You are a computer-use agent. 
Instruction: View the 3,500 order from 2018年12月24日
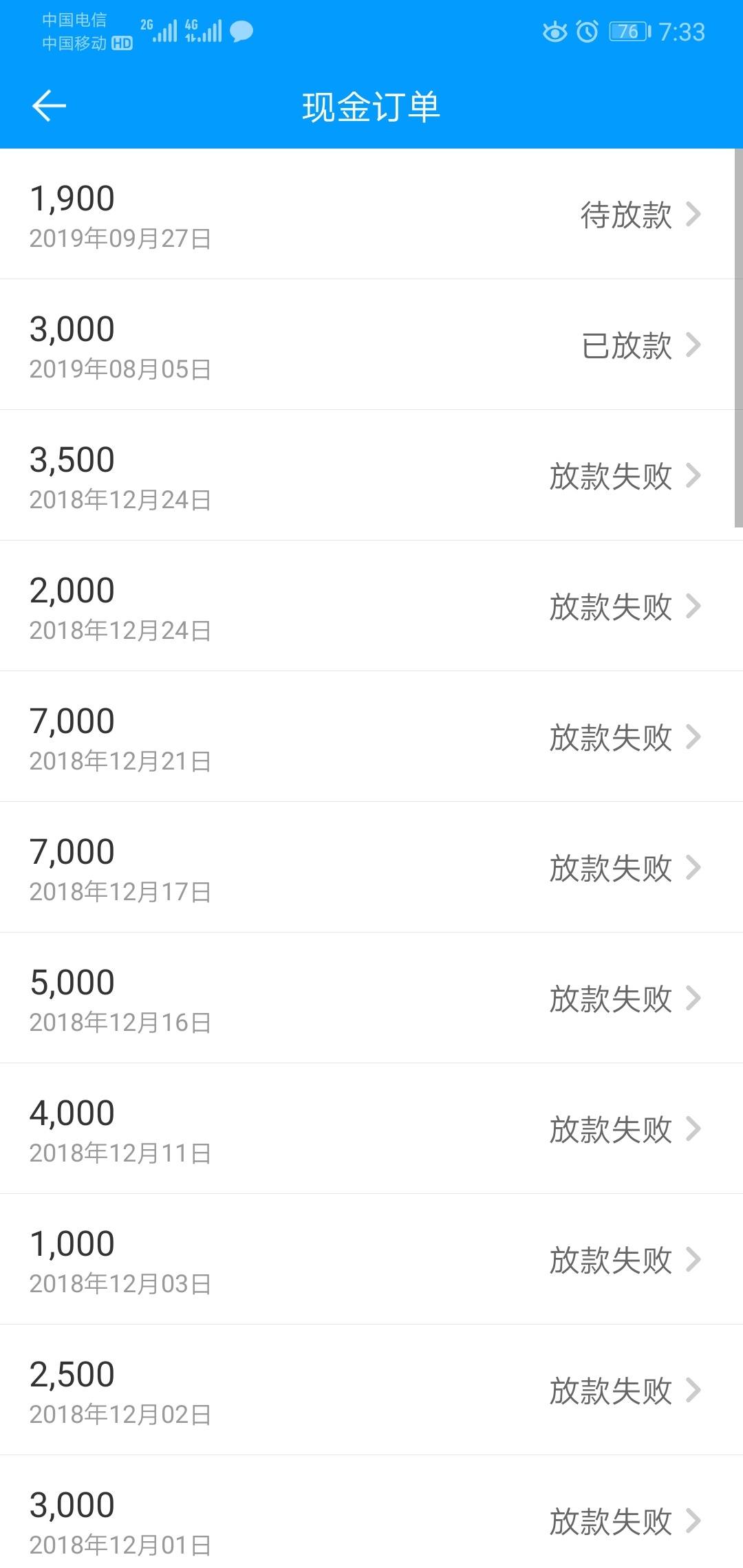[371, 475]
